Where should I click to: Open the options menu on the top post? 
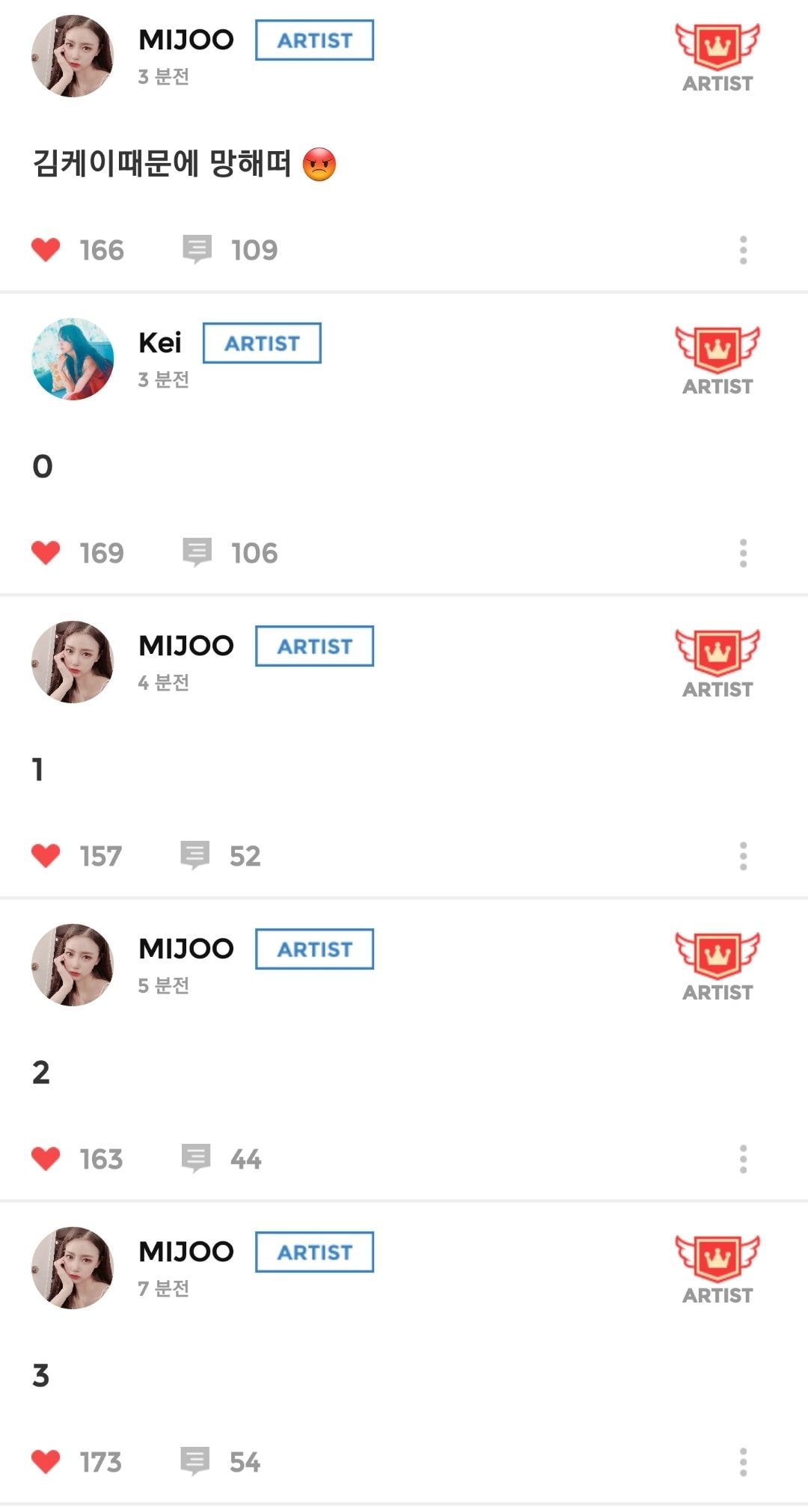[741, 249]
